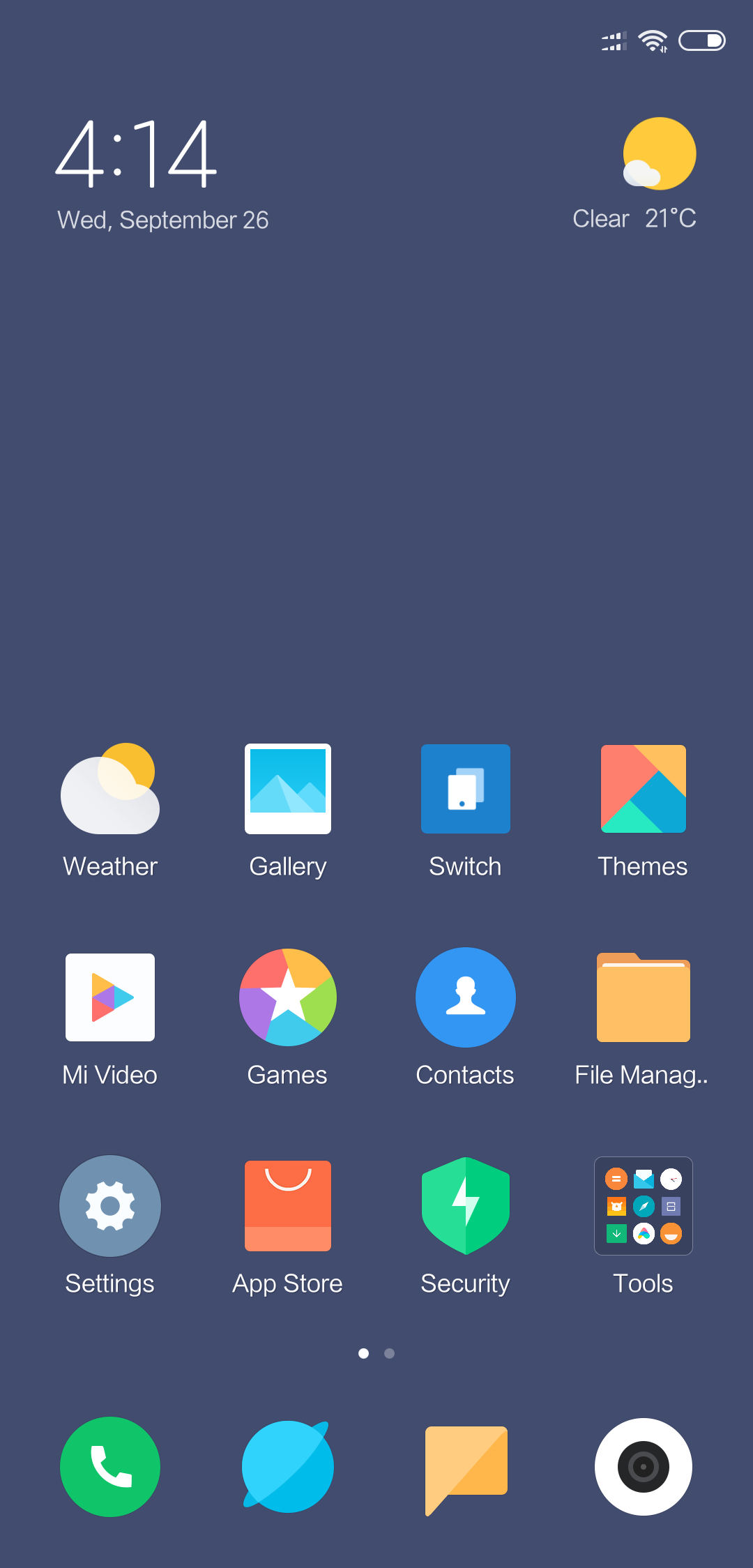
Task: Launch the Camera from the dock
Action: (x=643, y=1467)
